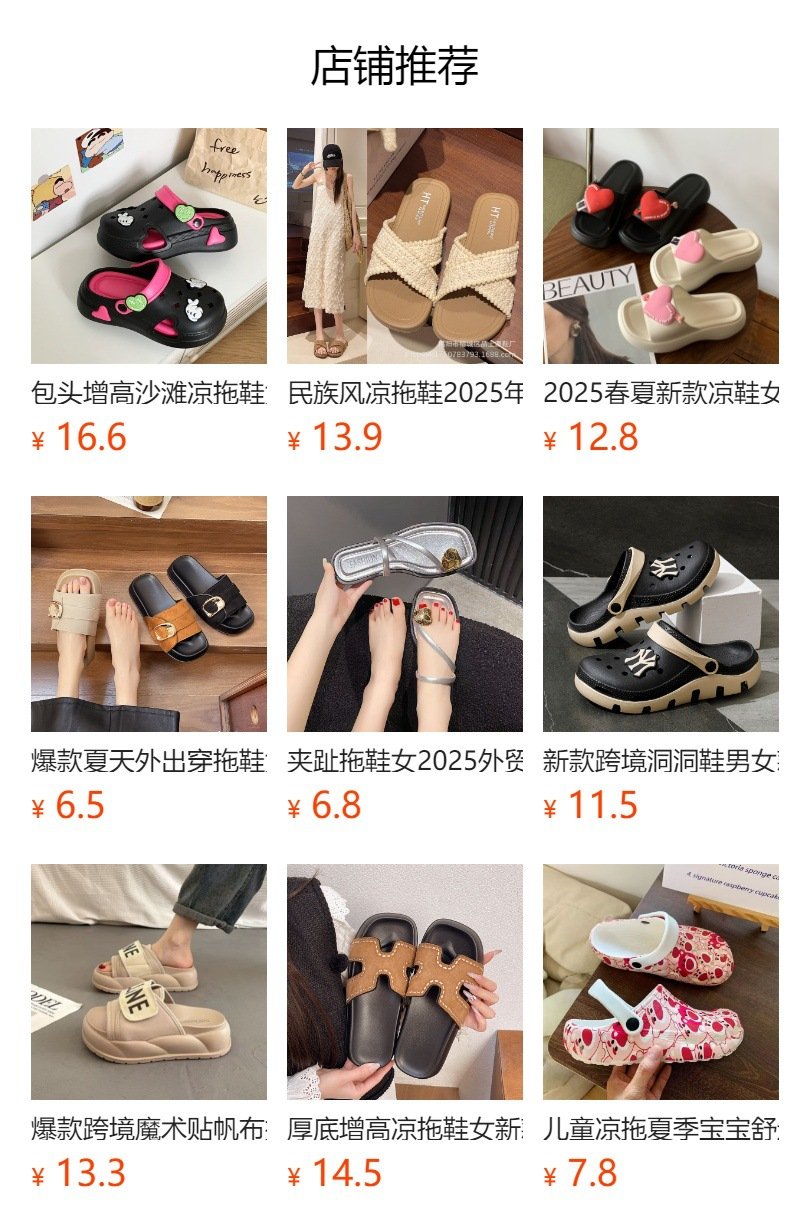Tap the 夹趾拖鞋女2025外贸 product card

404,614
